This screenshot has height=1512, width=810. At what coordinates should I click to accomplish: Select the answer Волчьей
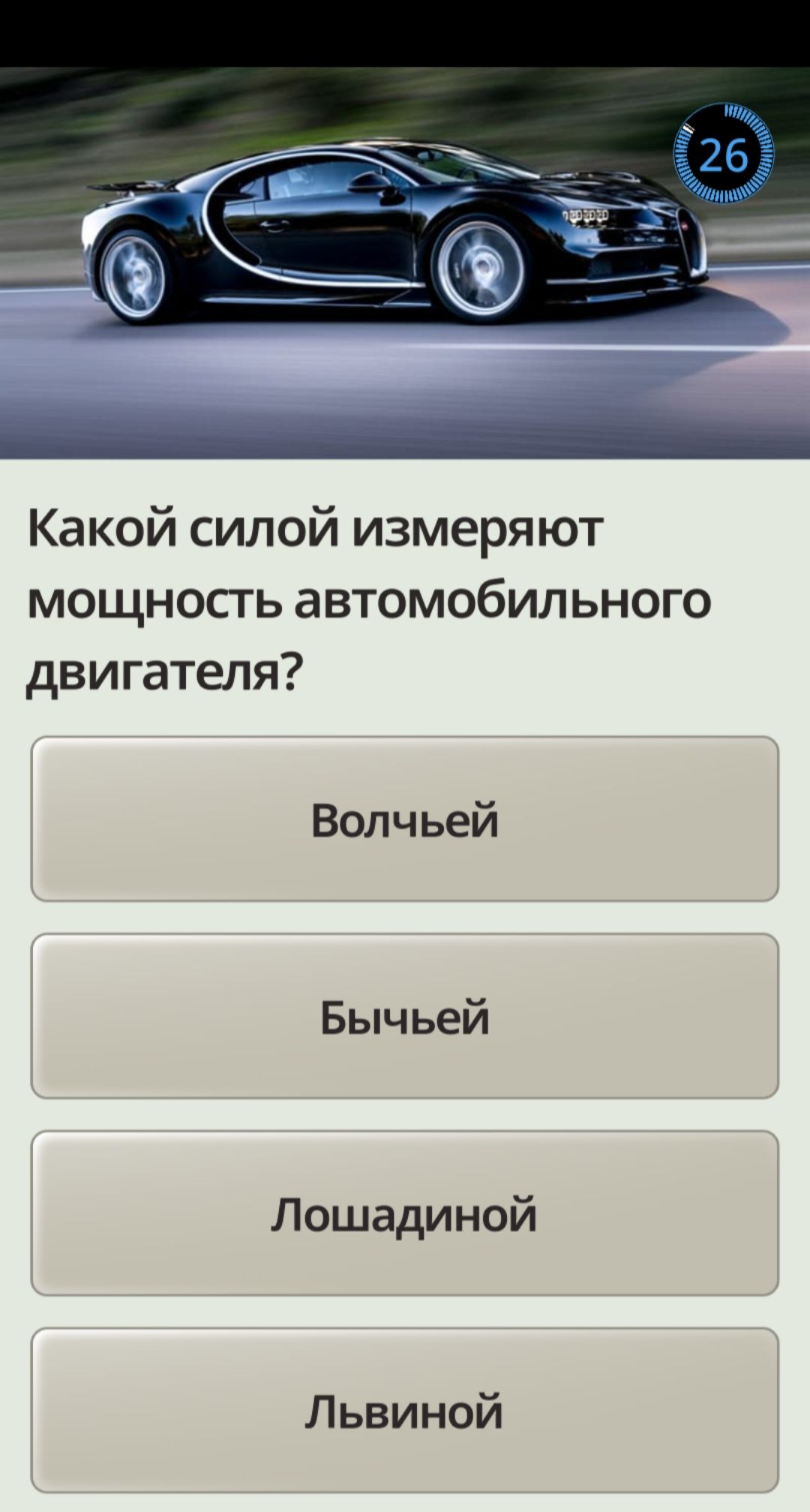[x=404, y=819]
